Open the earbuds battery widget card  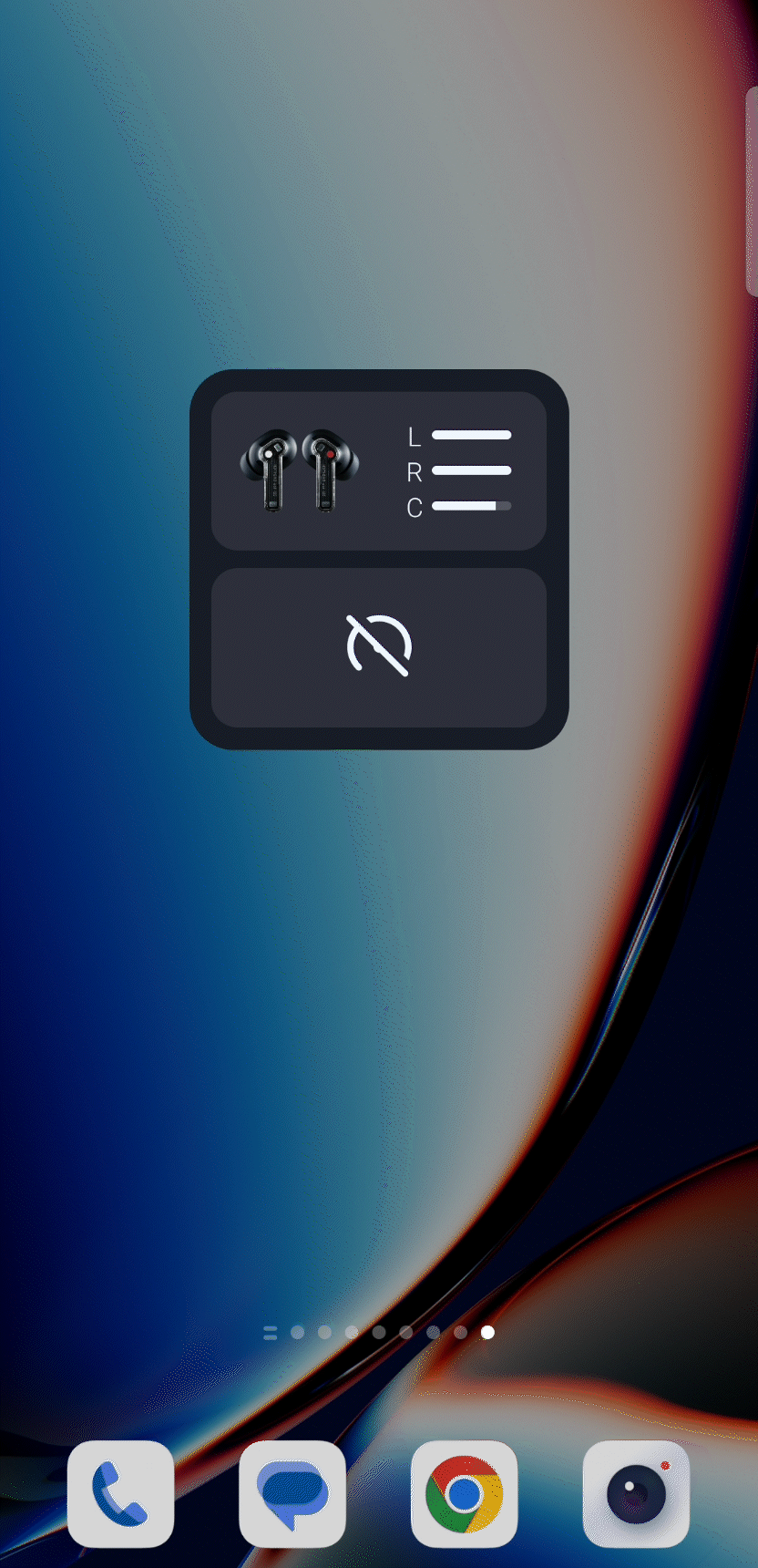click(x=378, y=470)
